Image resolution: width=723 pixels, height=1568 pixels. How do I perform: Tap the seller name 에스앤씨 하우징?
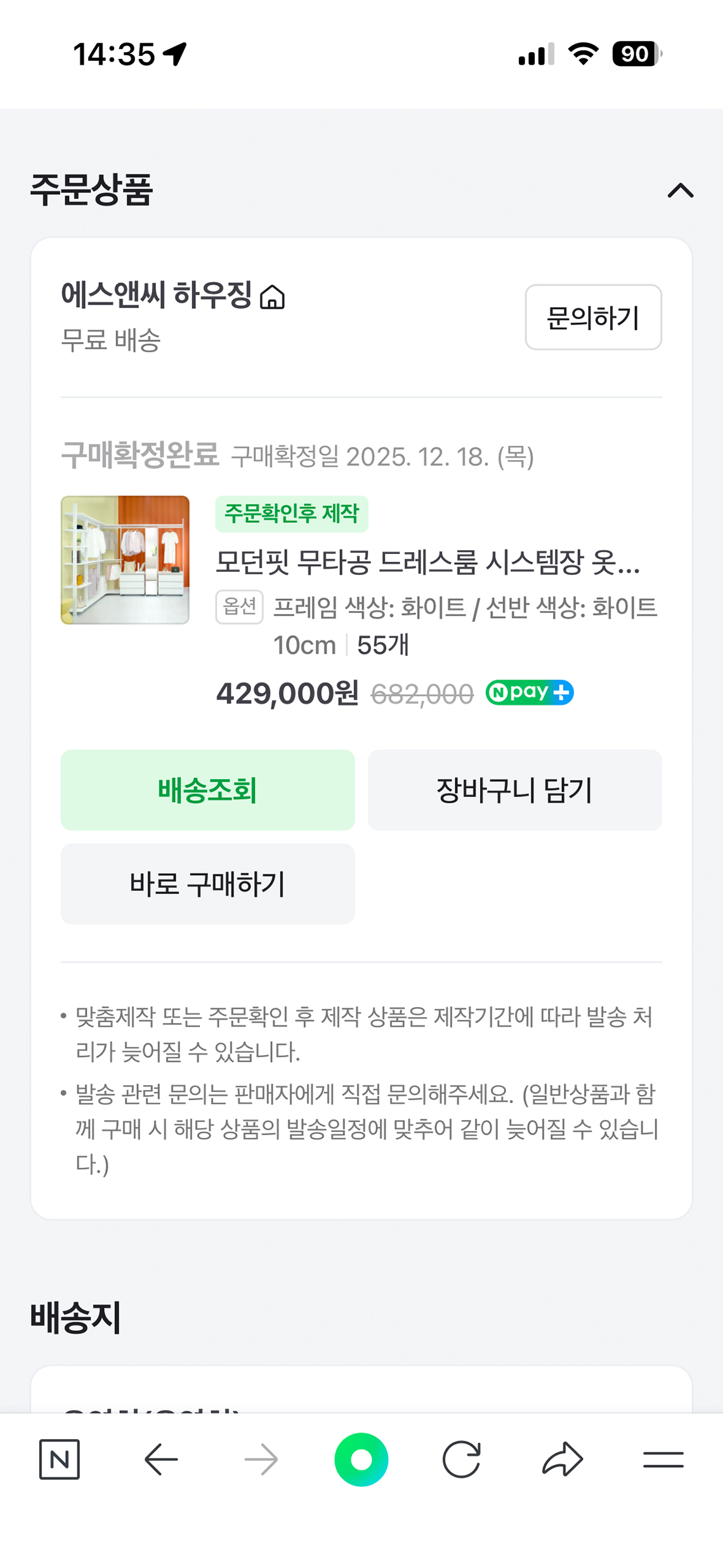coord(162,295)
